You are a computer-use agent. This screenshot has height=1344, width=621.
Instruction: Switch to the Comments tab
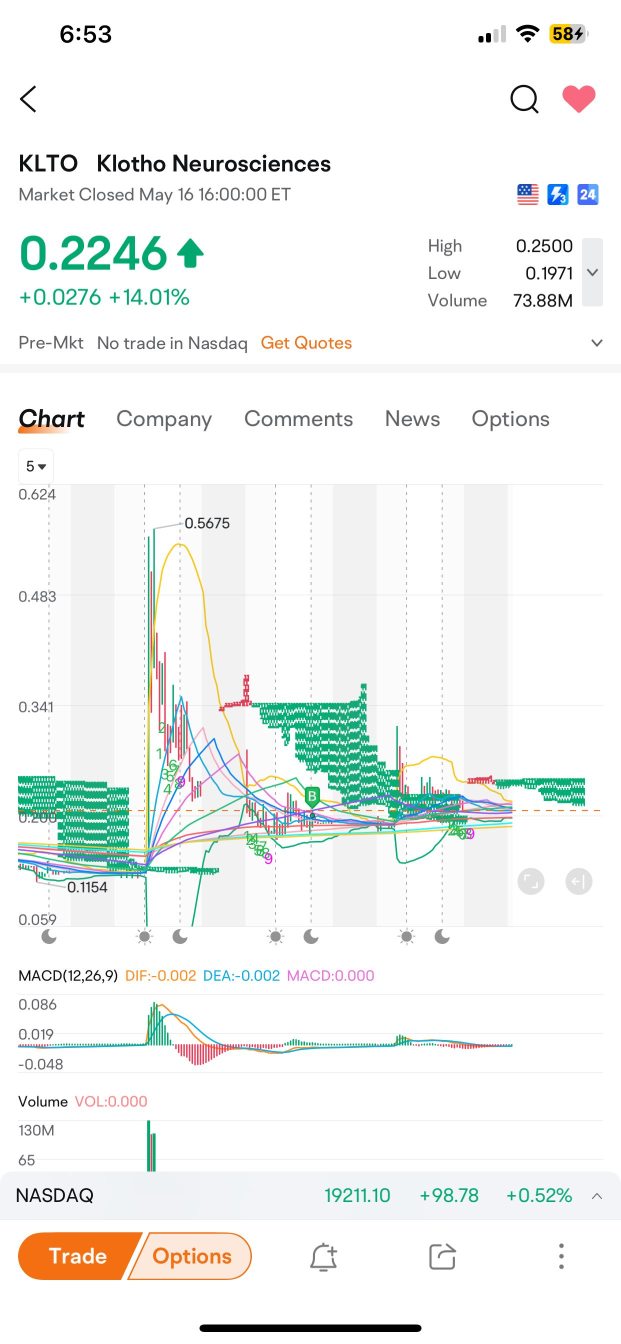tap(298, 419)
